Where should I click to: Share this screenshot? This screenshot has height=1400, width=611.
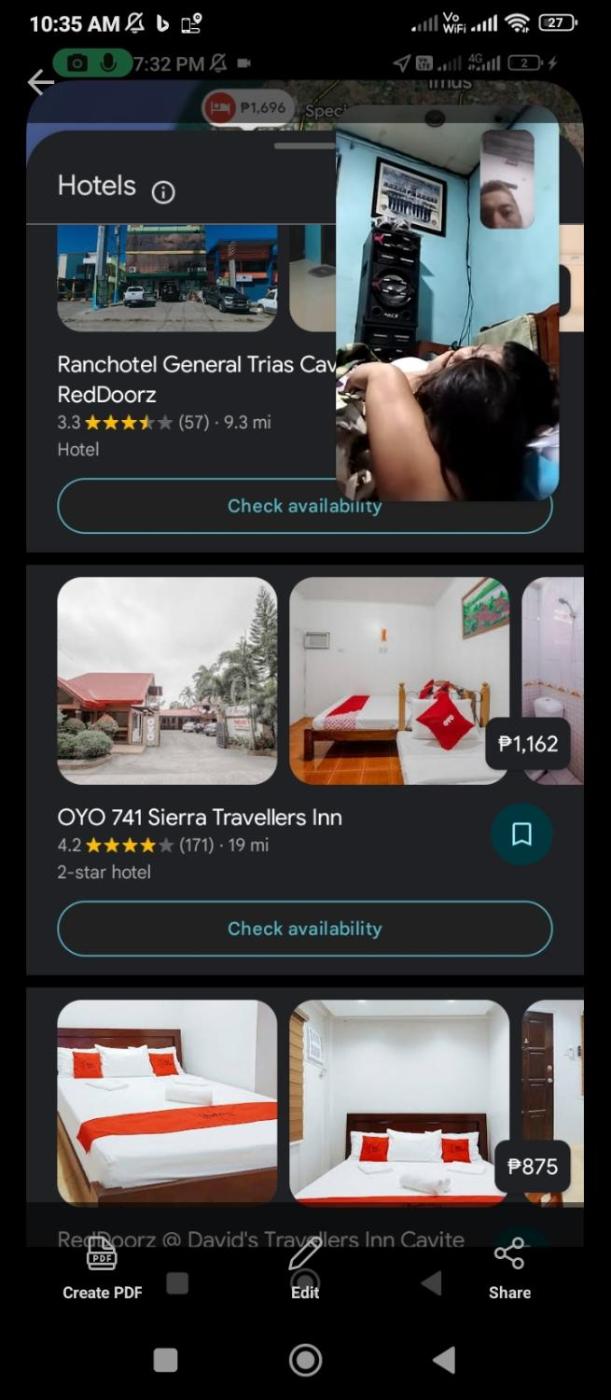(x=509, y=1267)
